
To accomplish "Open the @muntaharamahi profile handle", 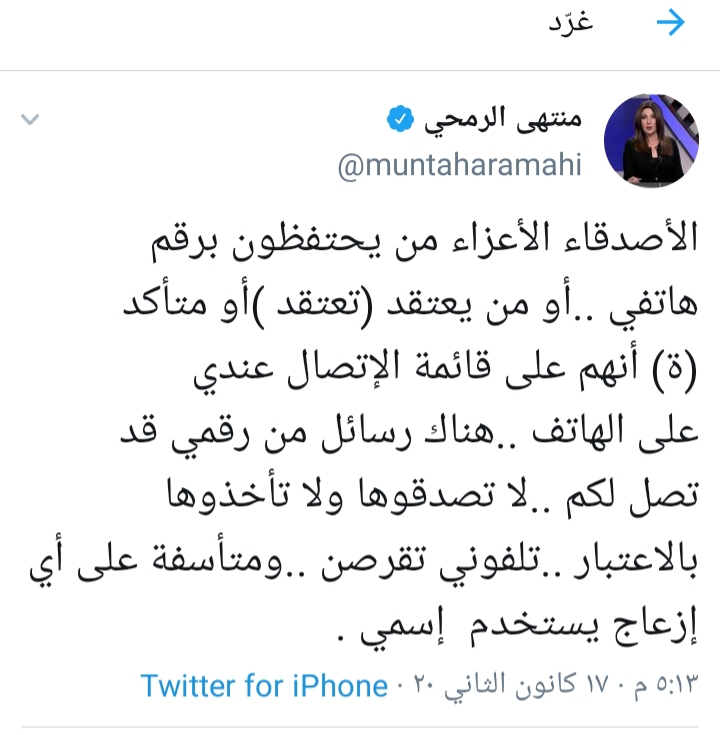I will point(459,166).
